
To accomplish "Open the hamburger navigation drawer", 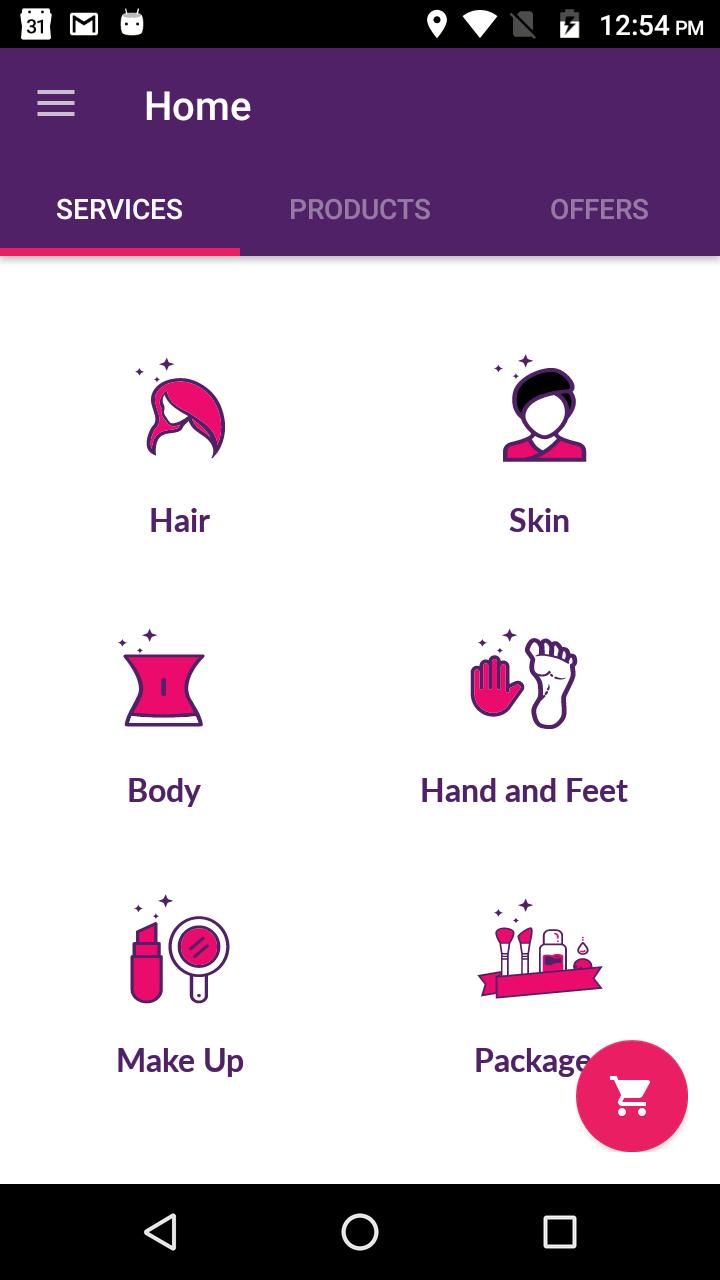I will click(x=56, y=105).
